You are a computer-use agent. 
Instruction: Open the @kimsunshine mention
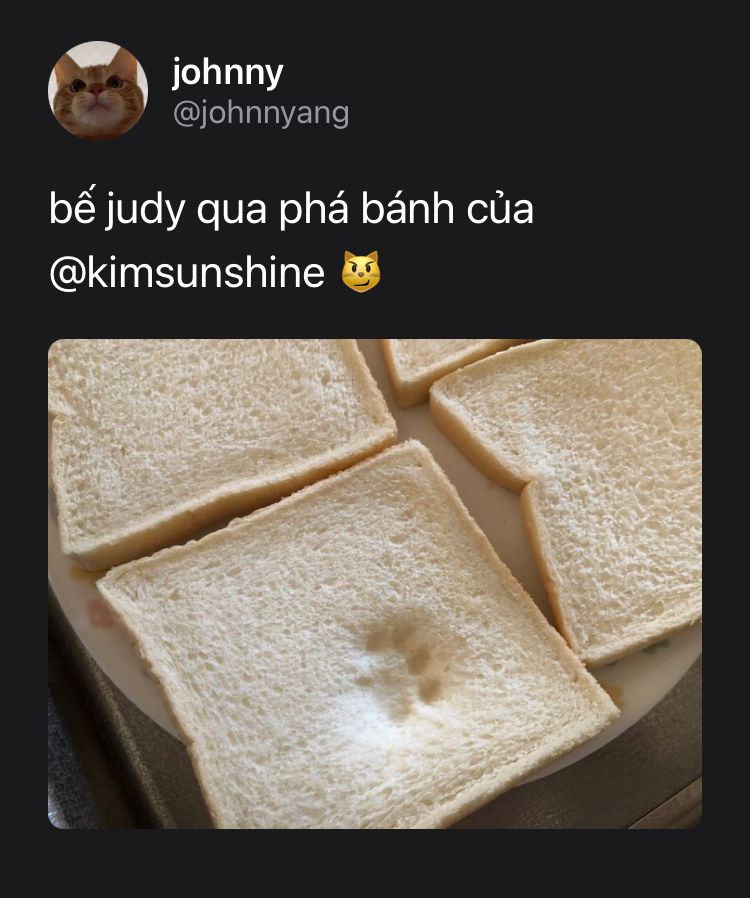coord(187,272)
